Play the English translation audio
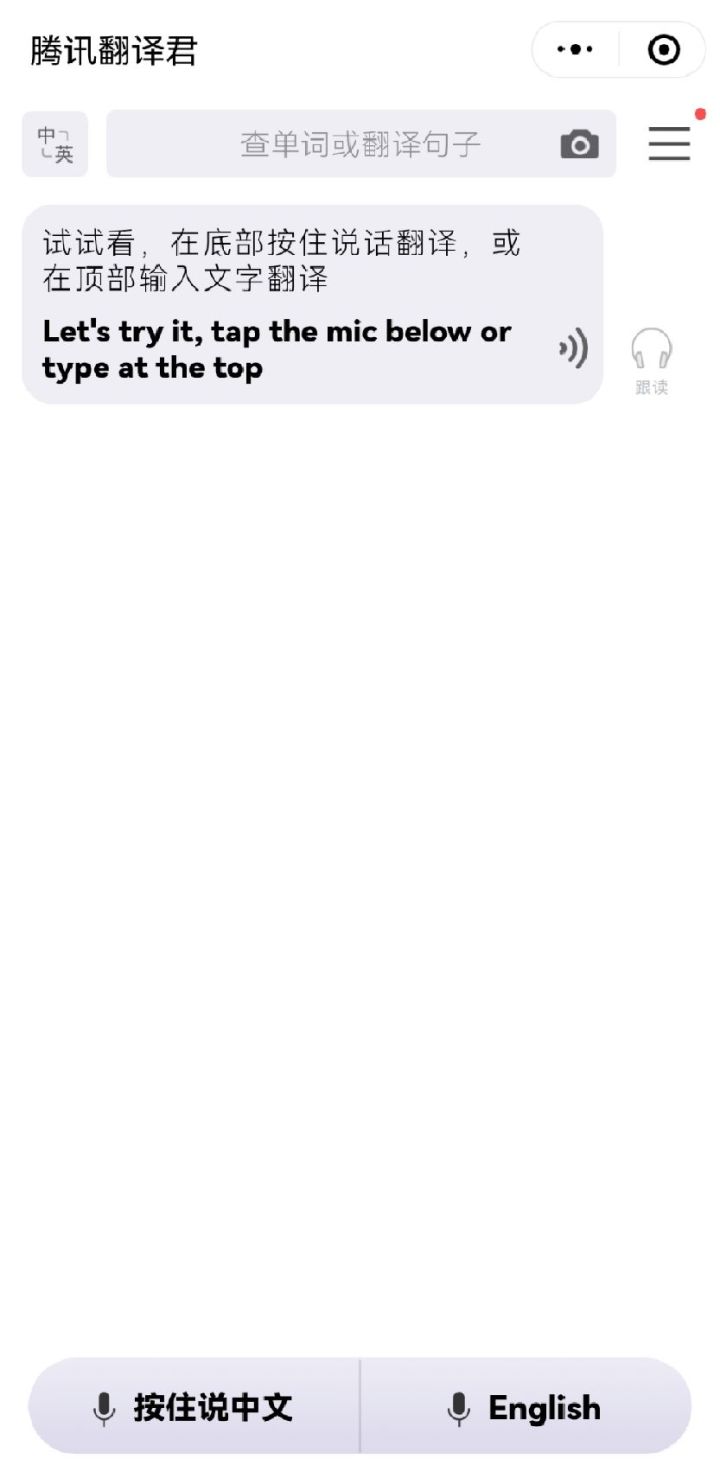 pos(573,350)
